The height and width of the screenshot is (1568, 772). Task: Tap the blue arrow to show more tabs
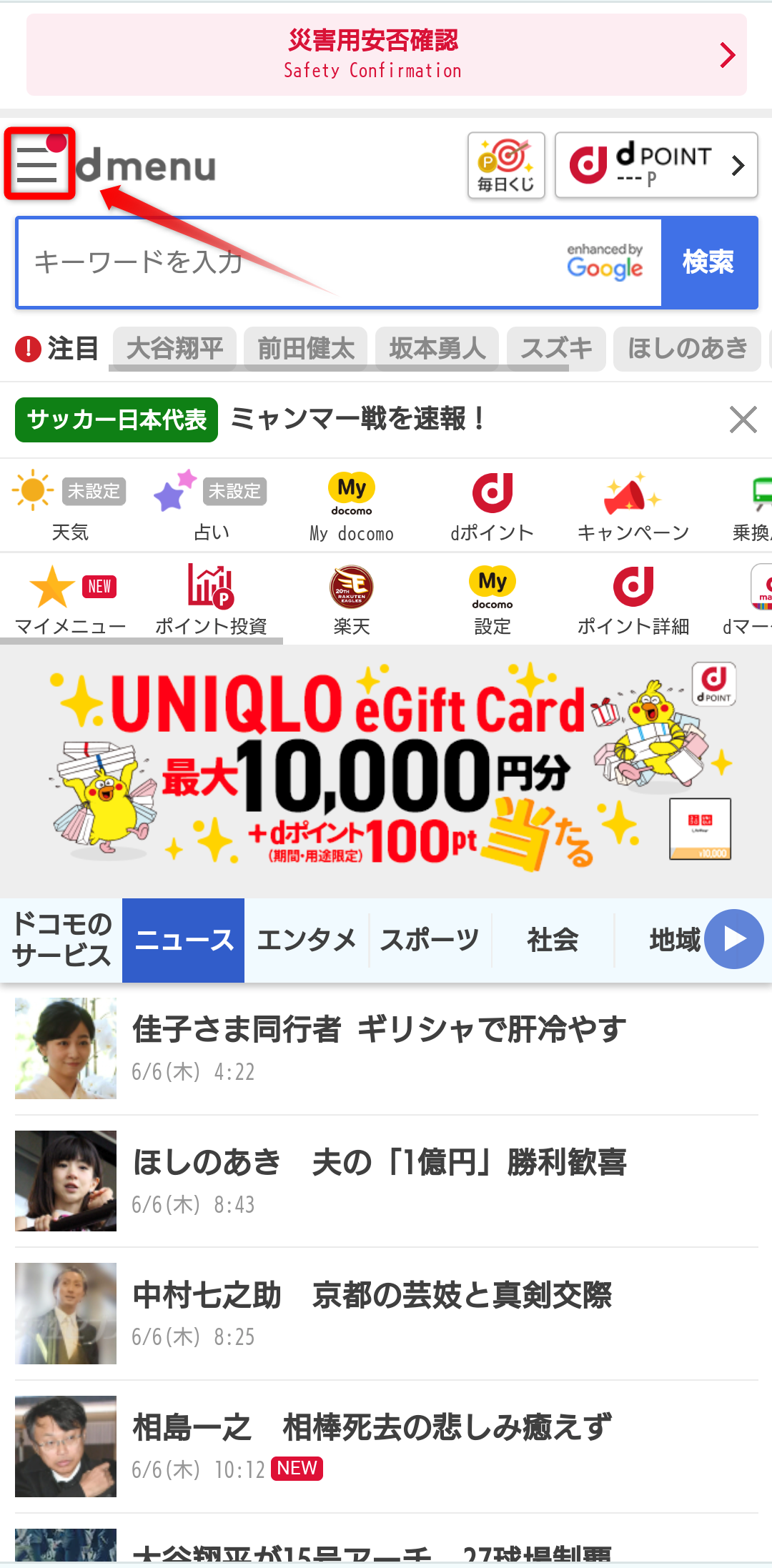[733, 939]
